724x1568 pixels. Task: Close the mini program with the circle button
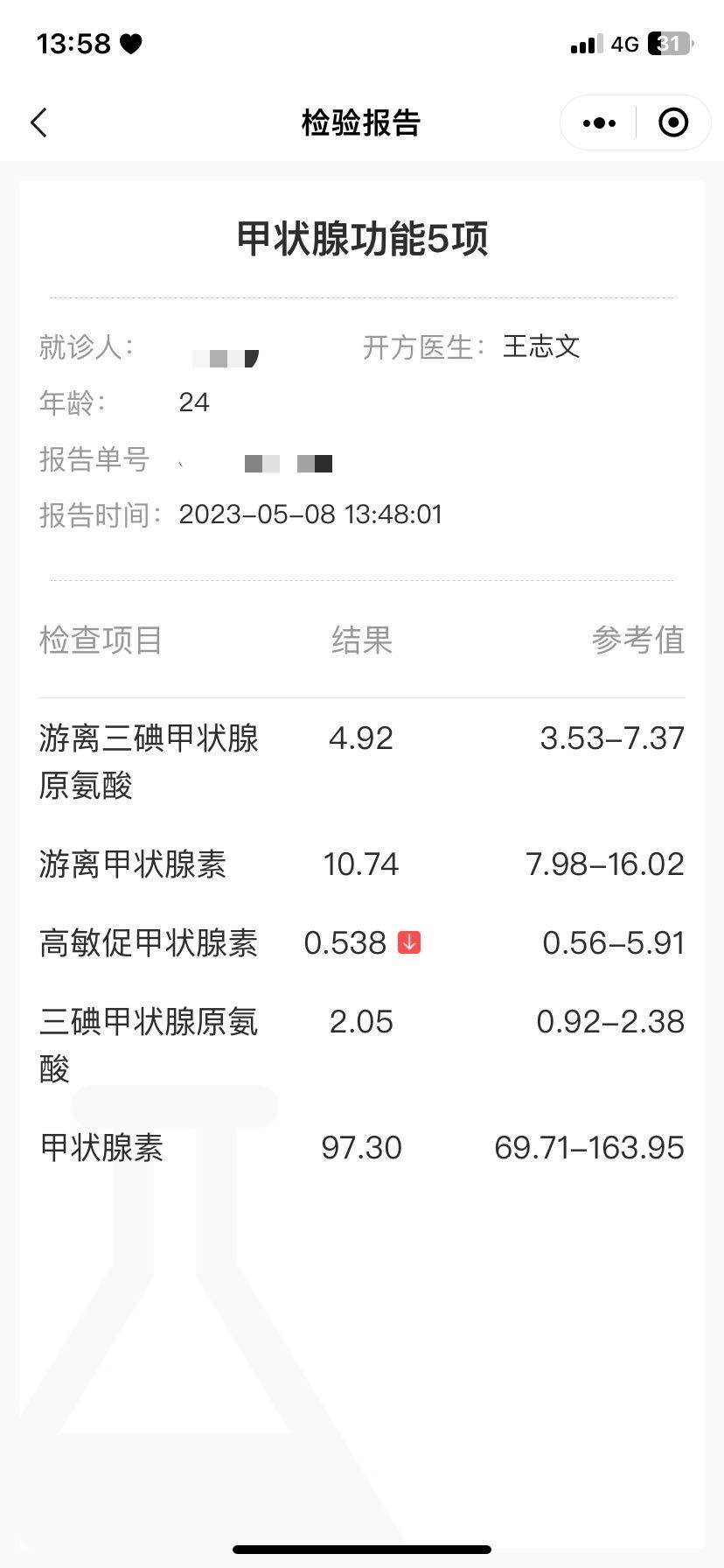672,122
